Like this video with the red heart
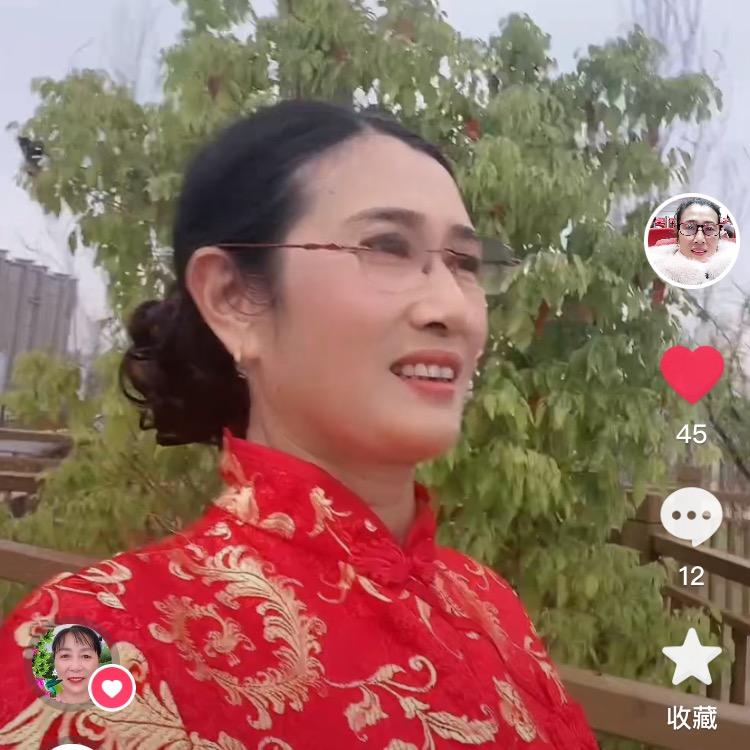The image size is (750, 750). click(x=692, y=373)
